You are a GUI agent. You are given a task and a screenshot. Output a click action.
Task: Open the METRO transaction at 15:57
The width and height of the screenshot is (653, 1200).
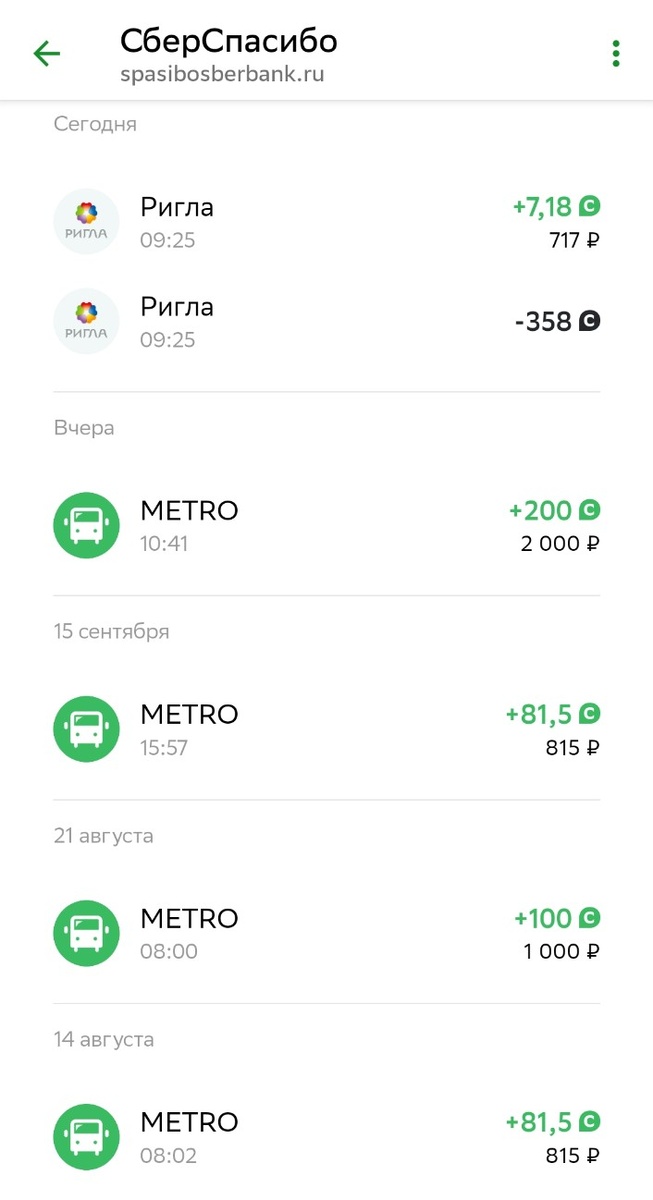pyautogui.click(x=326, y=730)
